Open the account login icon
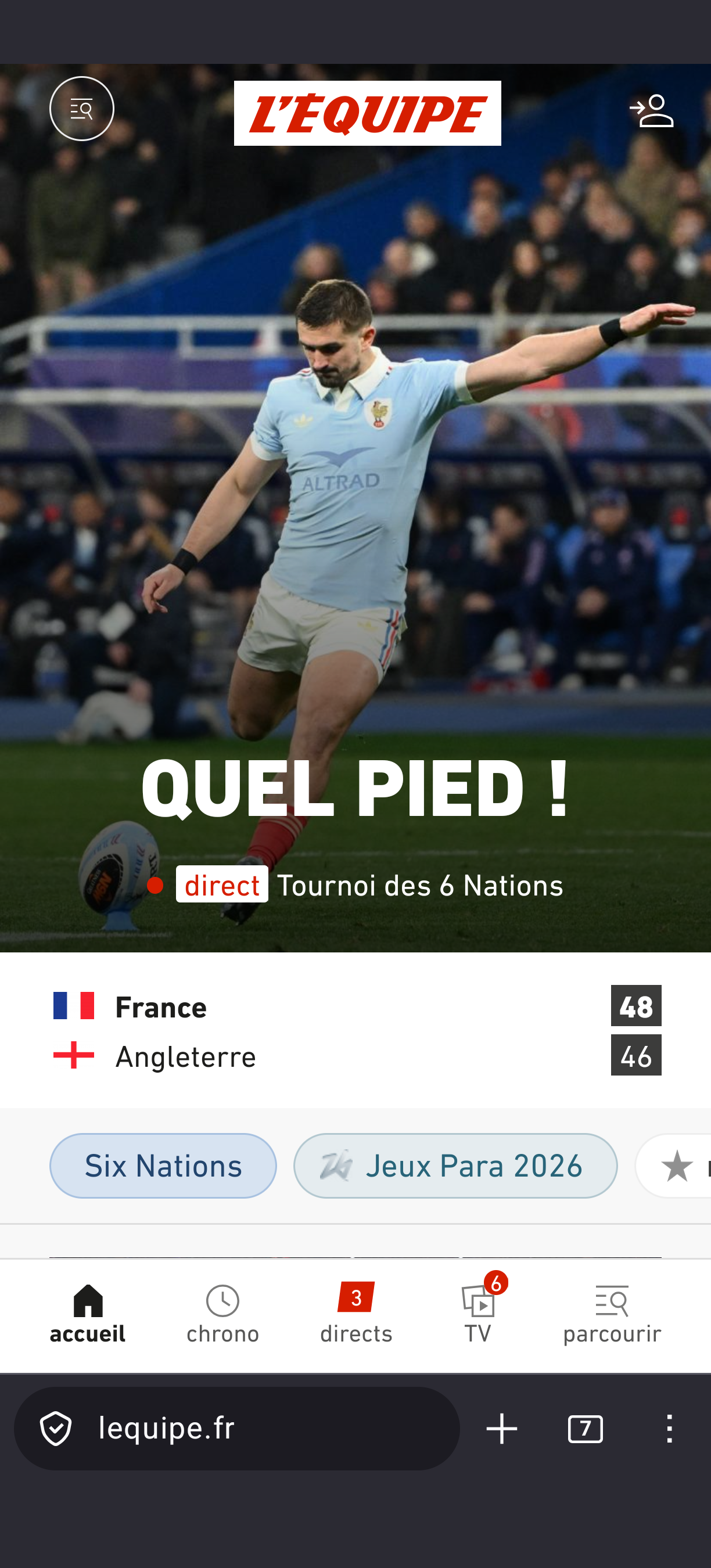The image size is (711, 1568). click(x=651, y=111)
